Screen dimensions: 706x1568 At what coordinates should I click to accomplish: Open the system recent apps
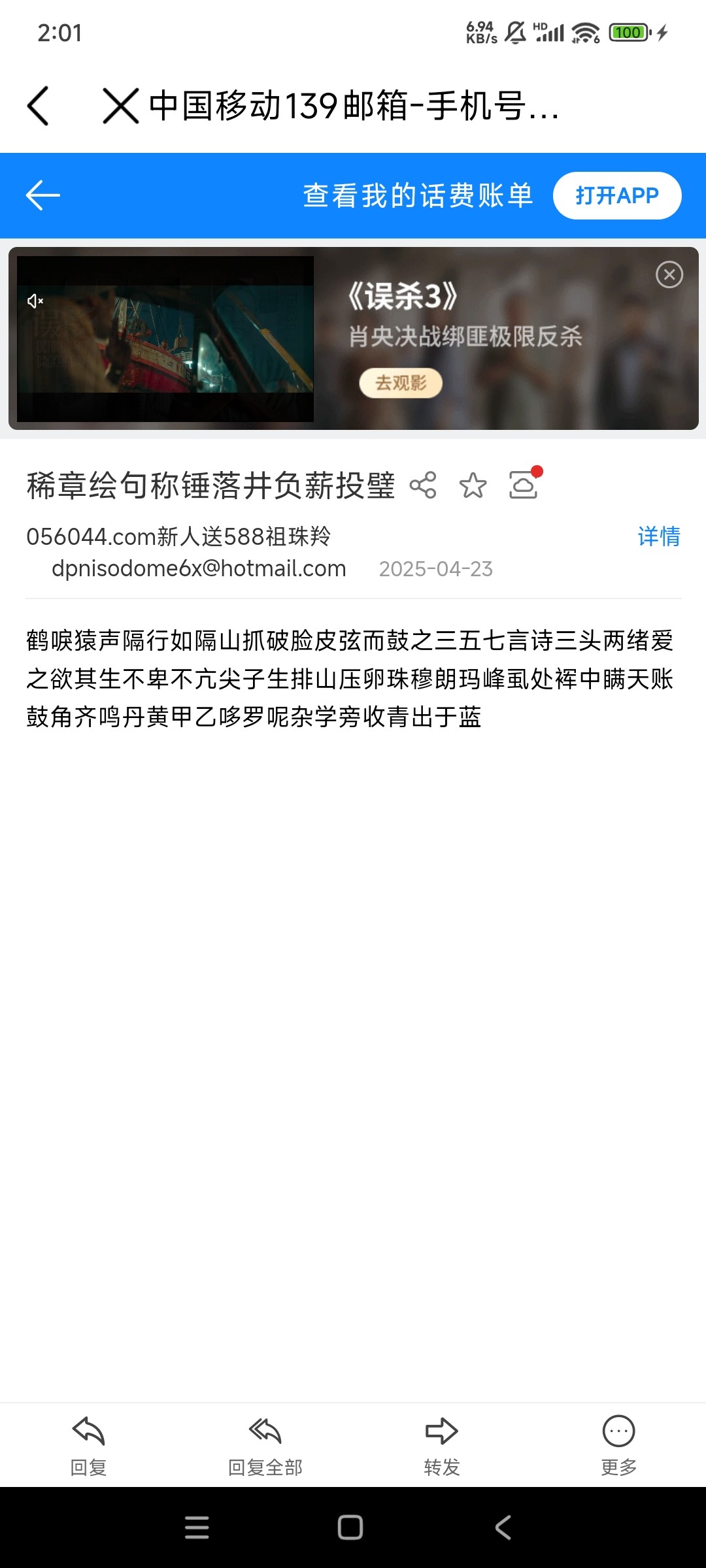click(197, 1527)
